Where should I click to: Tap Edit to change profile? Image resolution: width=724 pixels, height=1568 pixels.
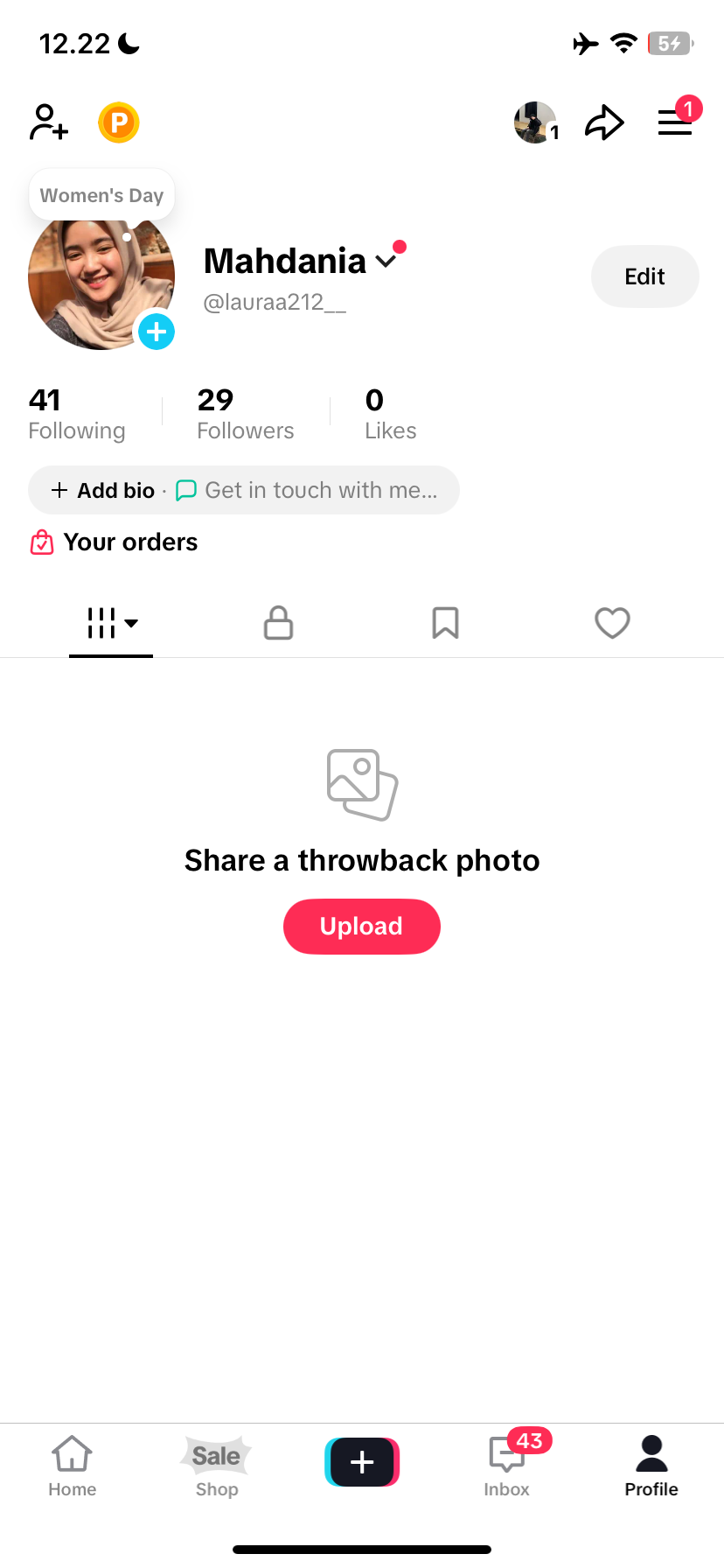pyautogui.click(x=644, y=276)
